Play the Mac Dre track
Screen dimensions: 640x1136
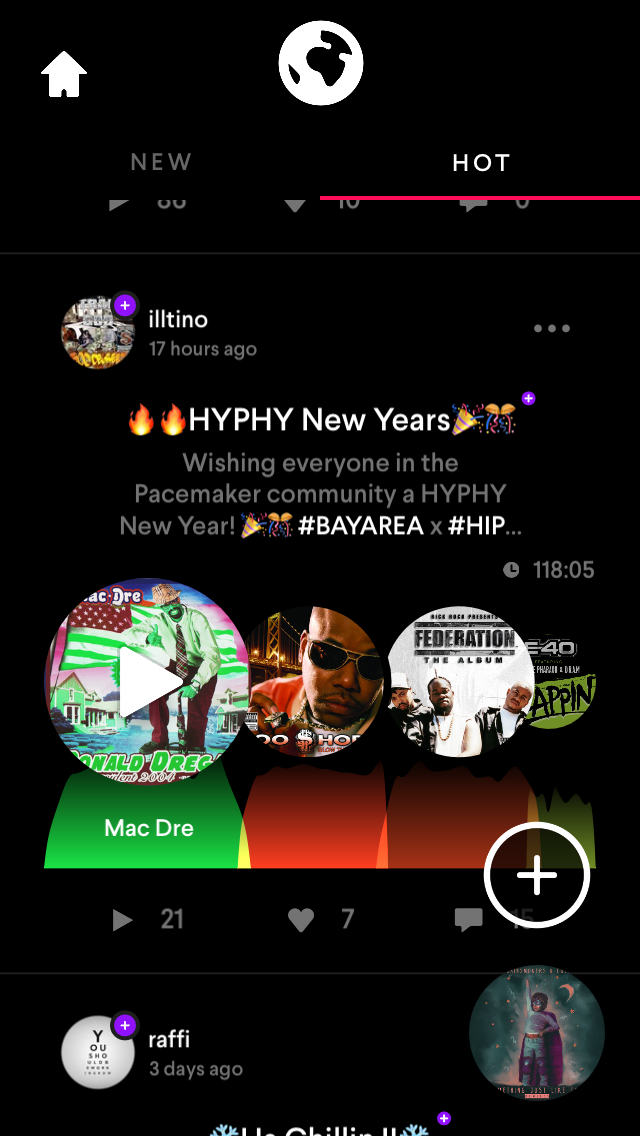point(148,681)
